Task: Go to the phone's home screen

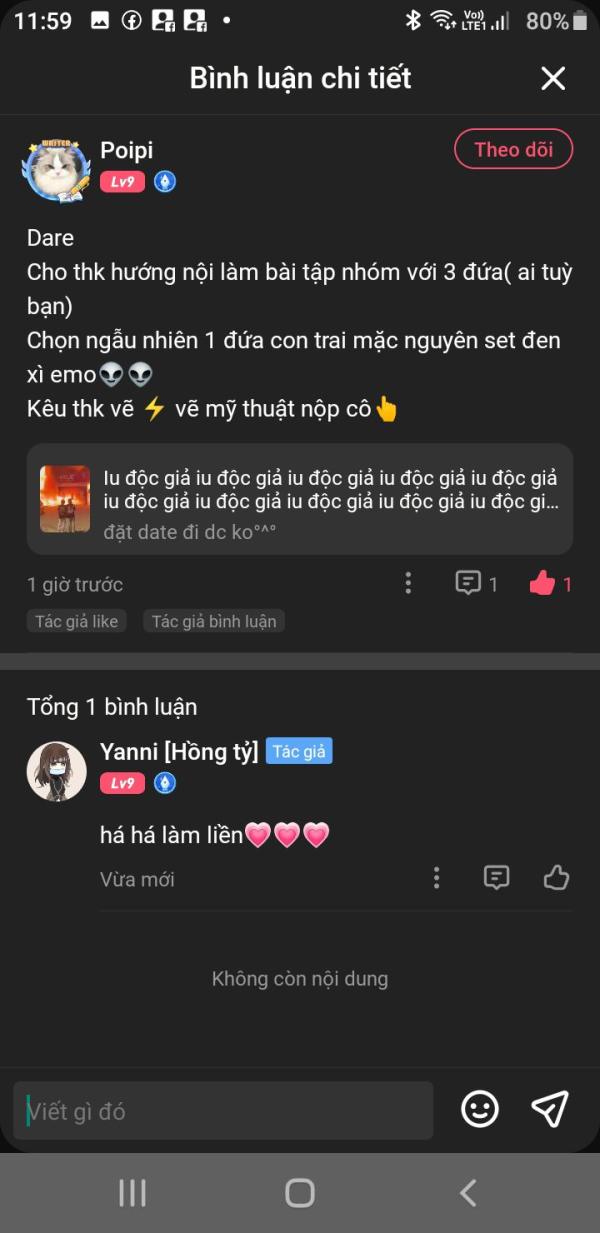Action: point(300,1192)
